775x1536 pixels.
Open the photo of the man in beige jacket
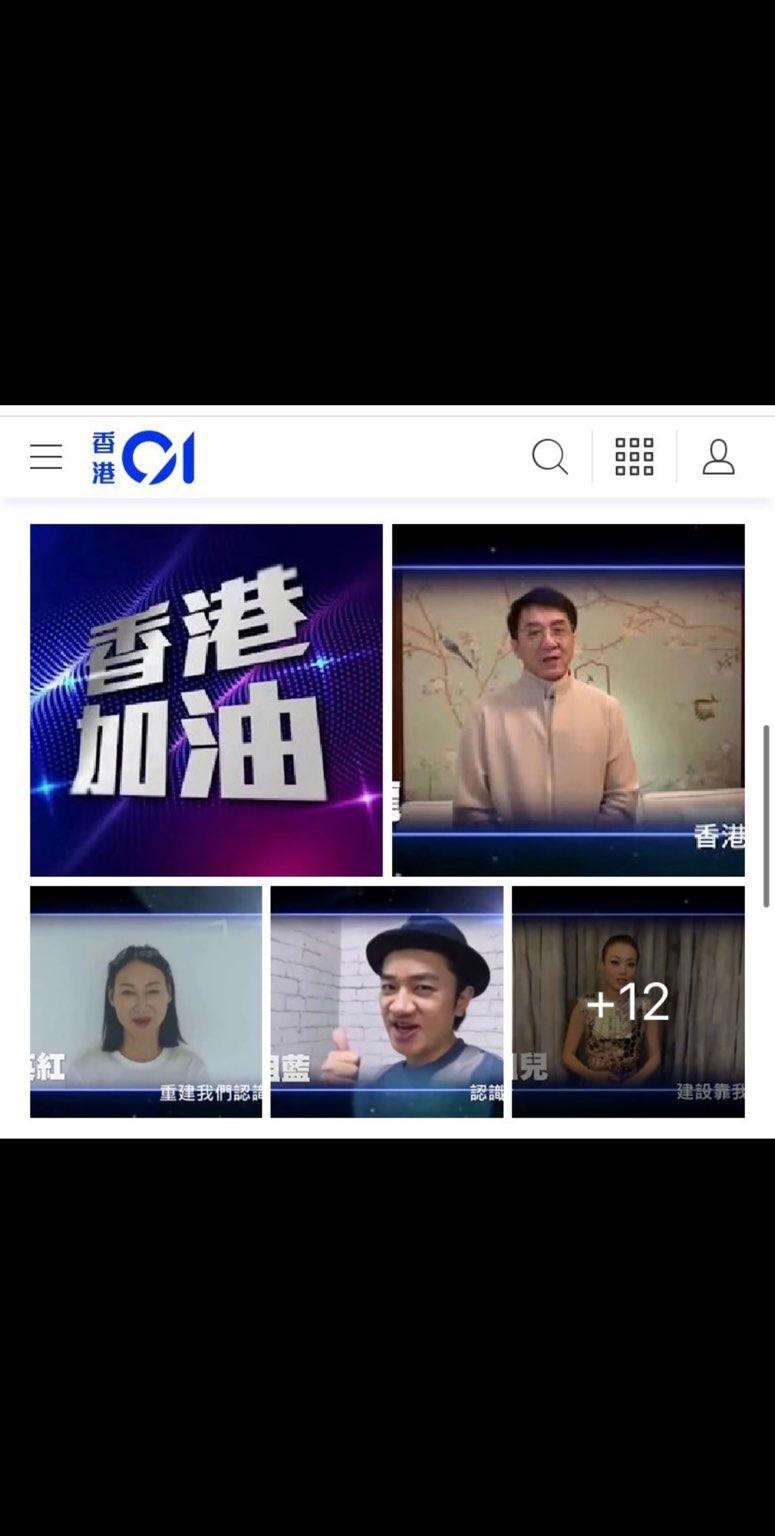point(568,700)
